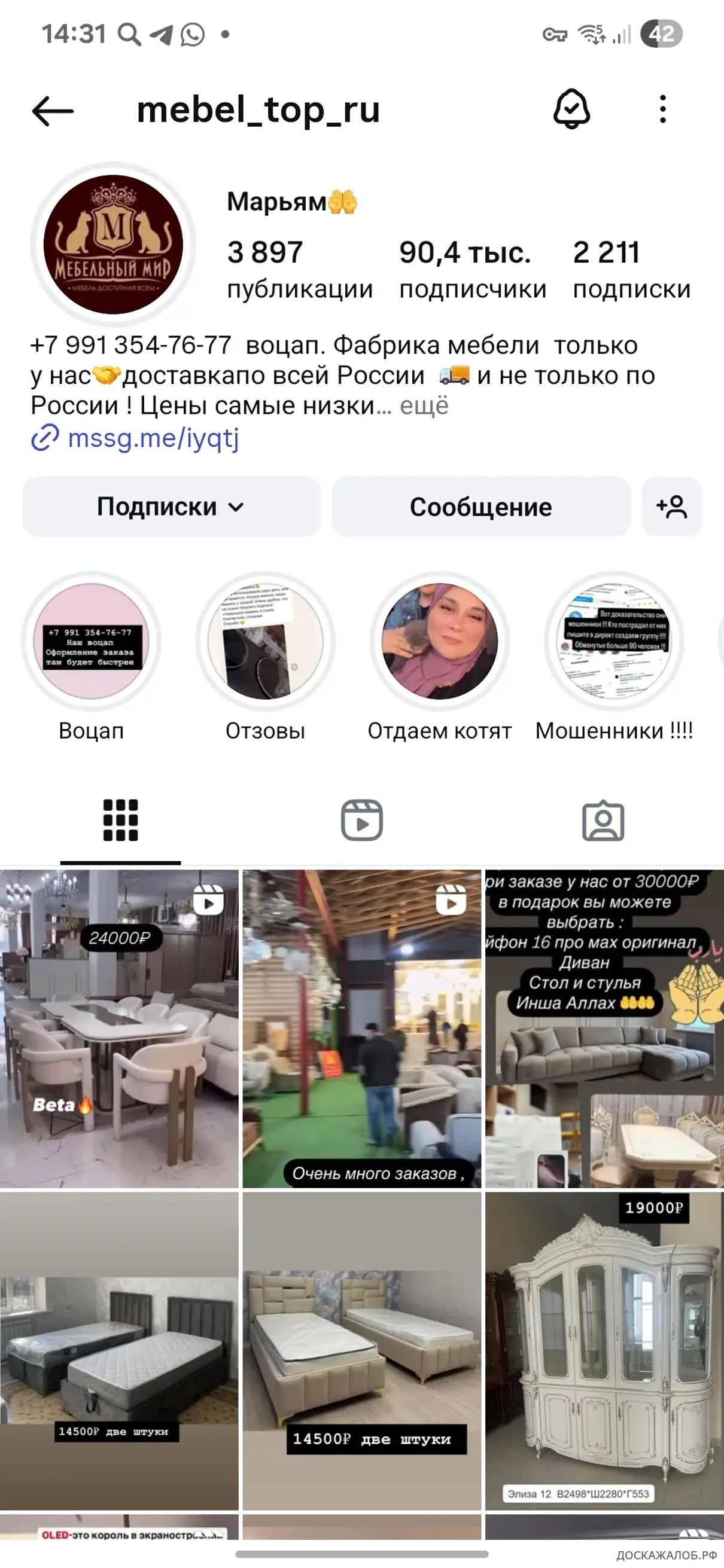Viewport: 724px width, 1568px height.
Task: Open the iPhone 16 gift offer post
Action: click(x=605, y=1029)
